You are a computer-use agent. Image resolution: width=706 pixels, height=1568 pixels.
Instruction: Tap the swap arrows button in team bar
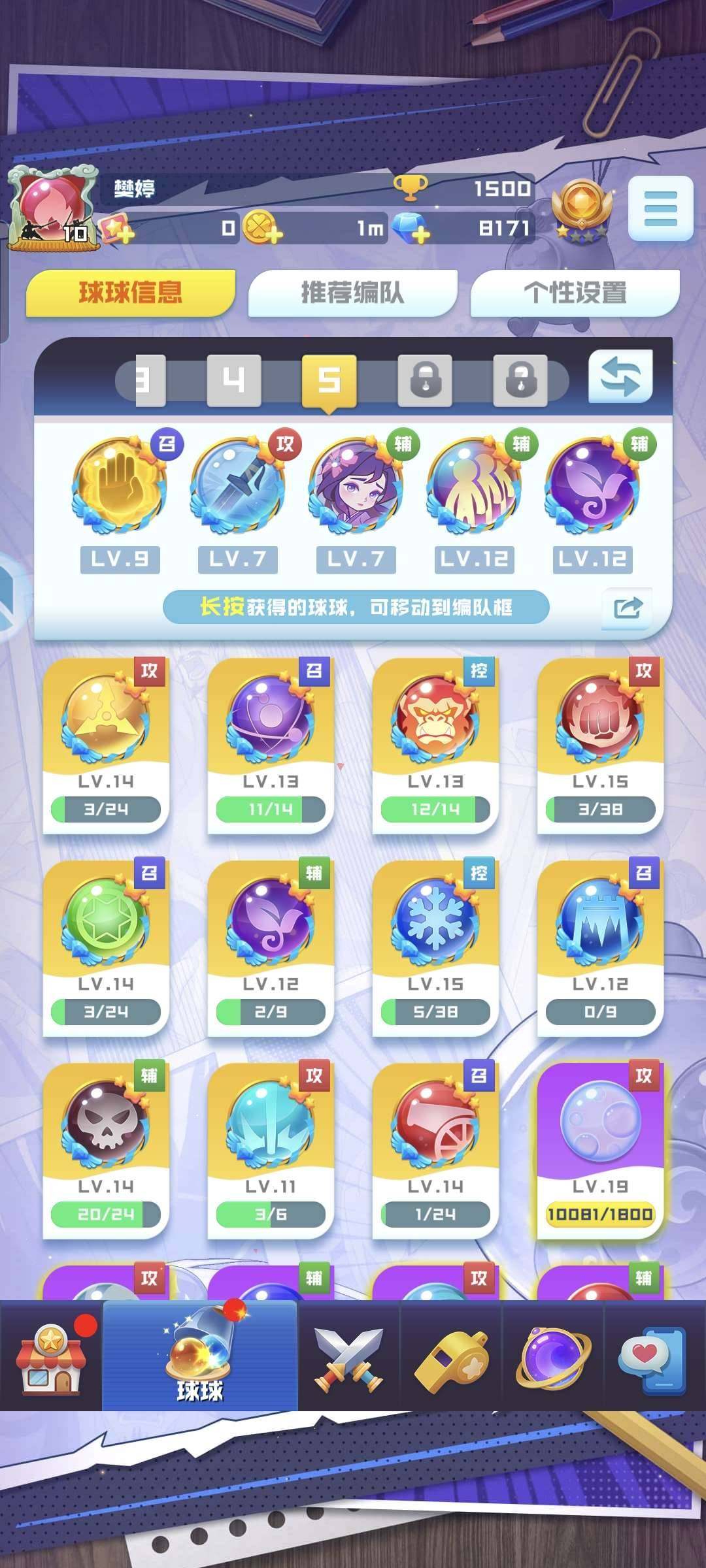point(620,377)
